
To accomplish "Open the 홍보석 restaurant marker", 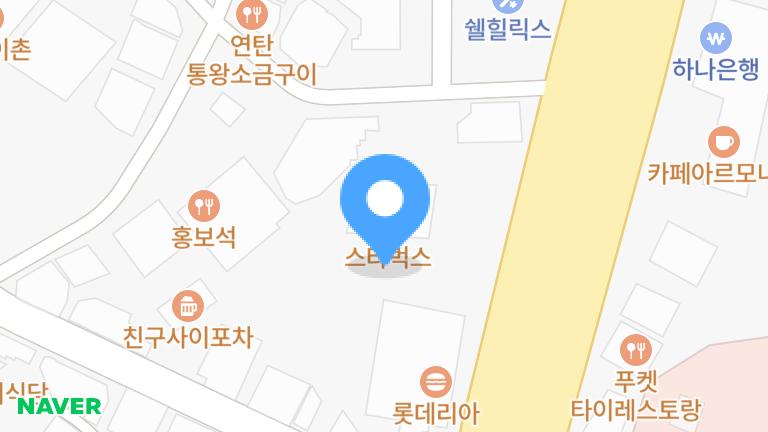I will [204, 207].
